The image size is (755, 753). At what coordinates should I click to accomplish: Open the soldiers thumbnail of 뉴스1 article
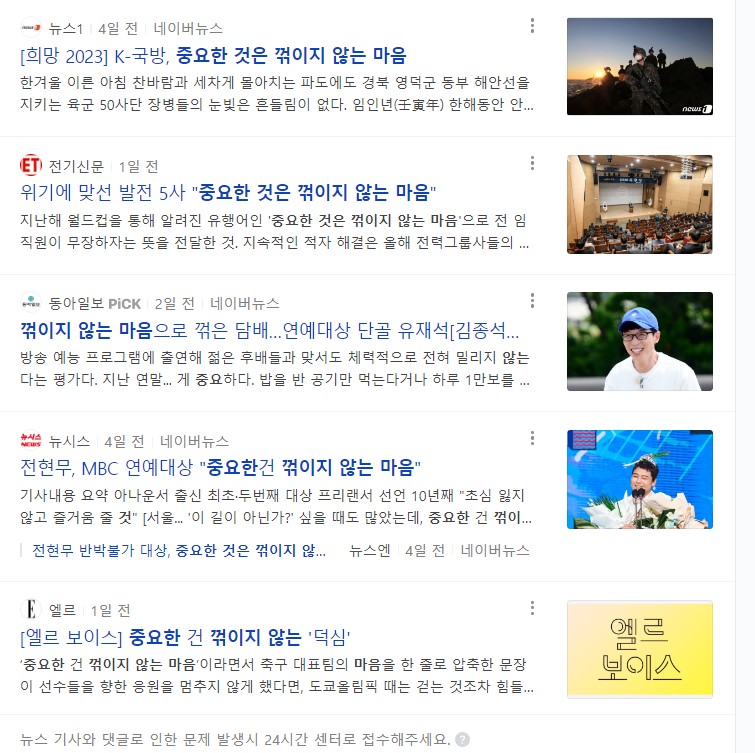pos(639,66)
